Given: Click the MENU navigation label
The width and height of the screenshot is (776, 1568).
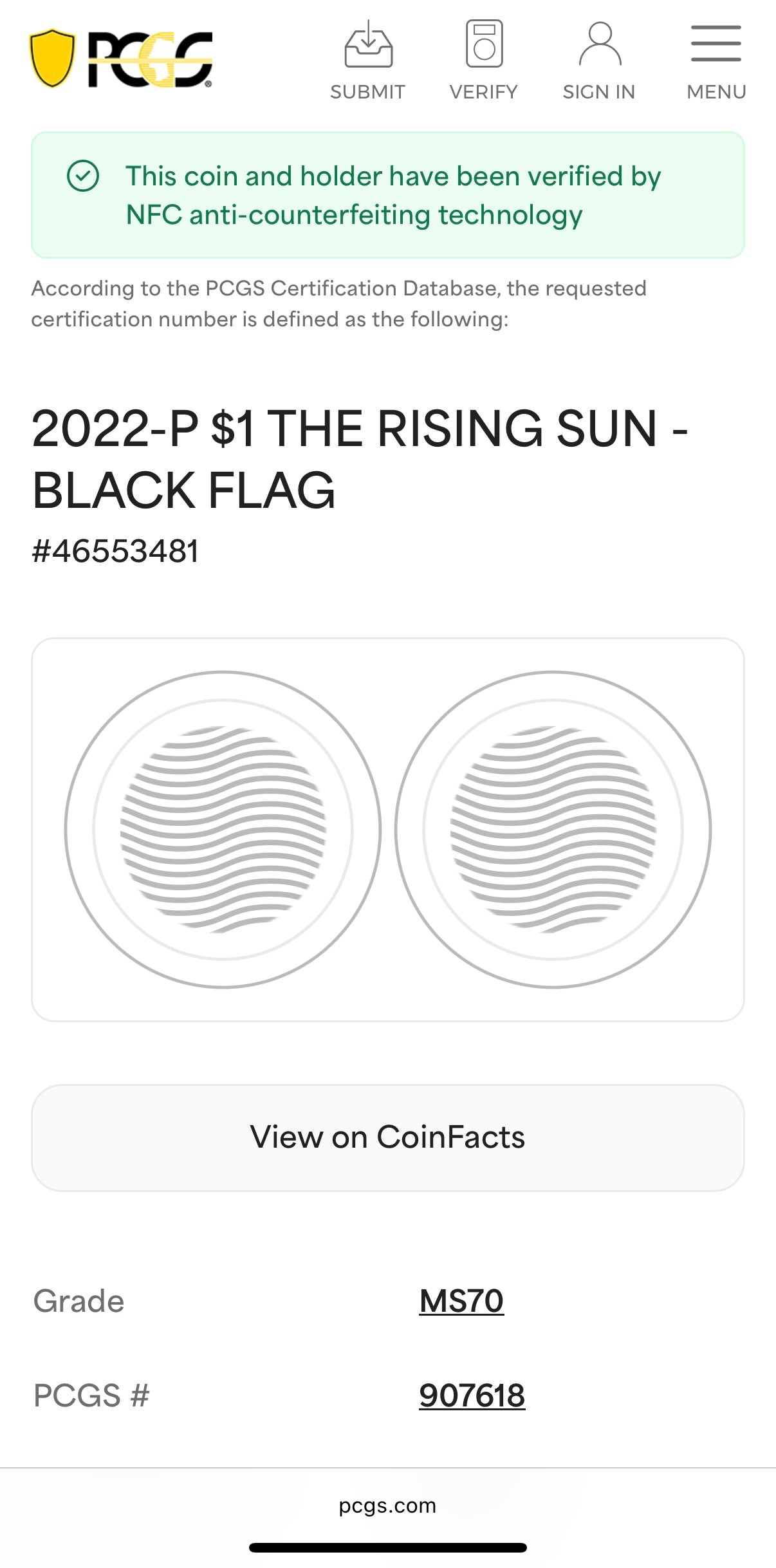Looking at the screenshot, I should tap(716, 91).
